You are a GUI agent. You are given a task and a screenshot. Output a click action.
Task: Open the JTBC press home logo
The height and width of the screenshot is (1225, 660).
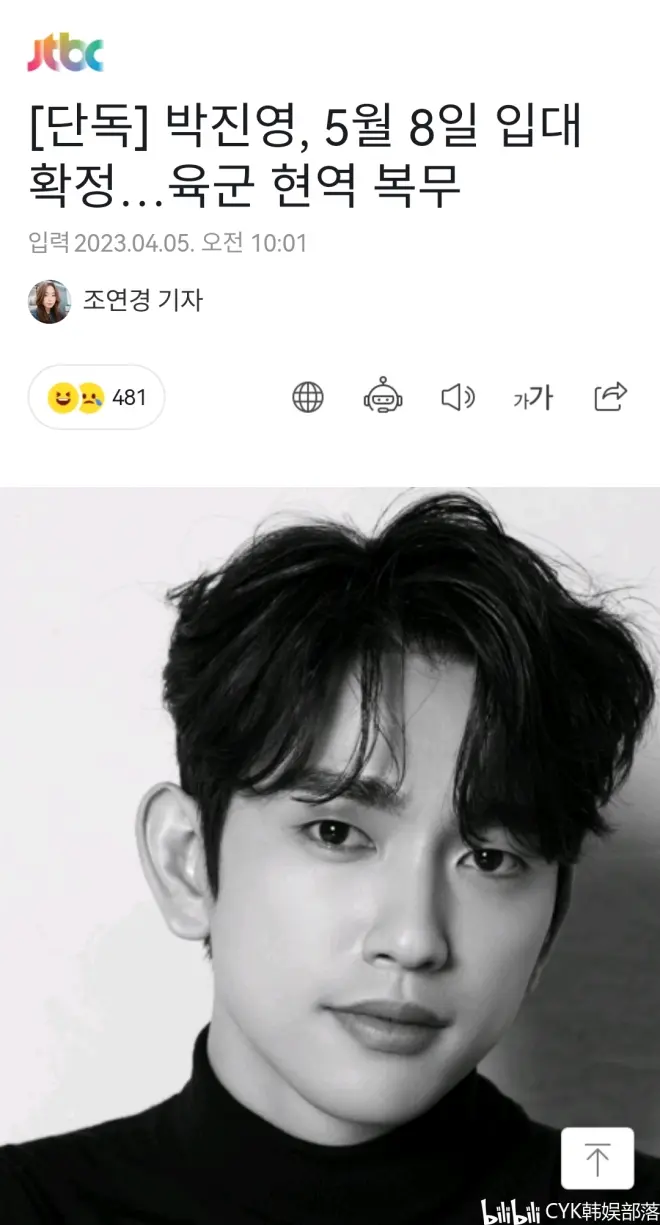coord(65,53)
